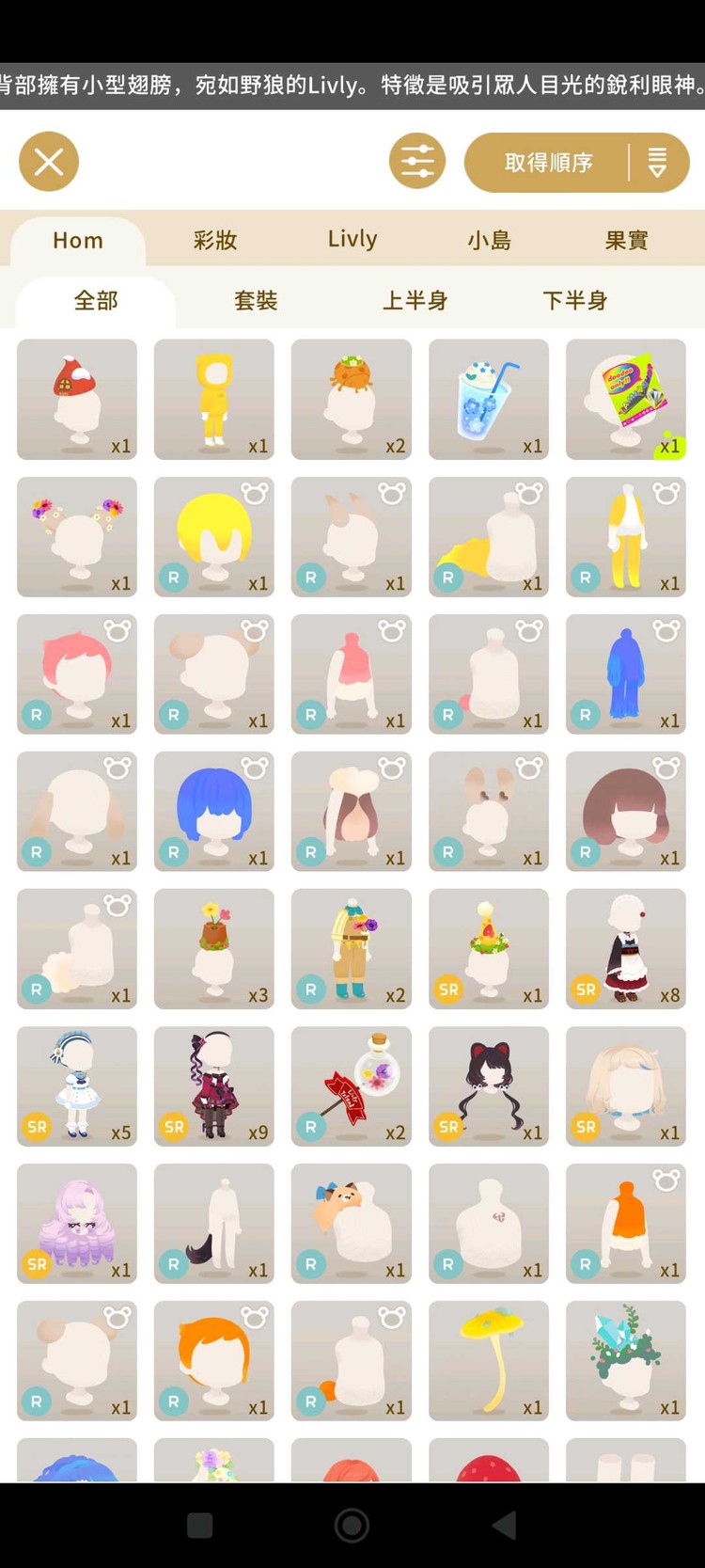
Task: Choose the blue soda drink item
Action: pos(489,400)
